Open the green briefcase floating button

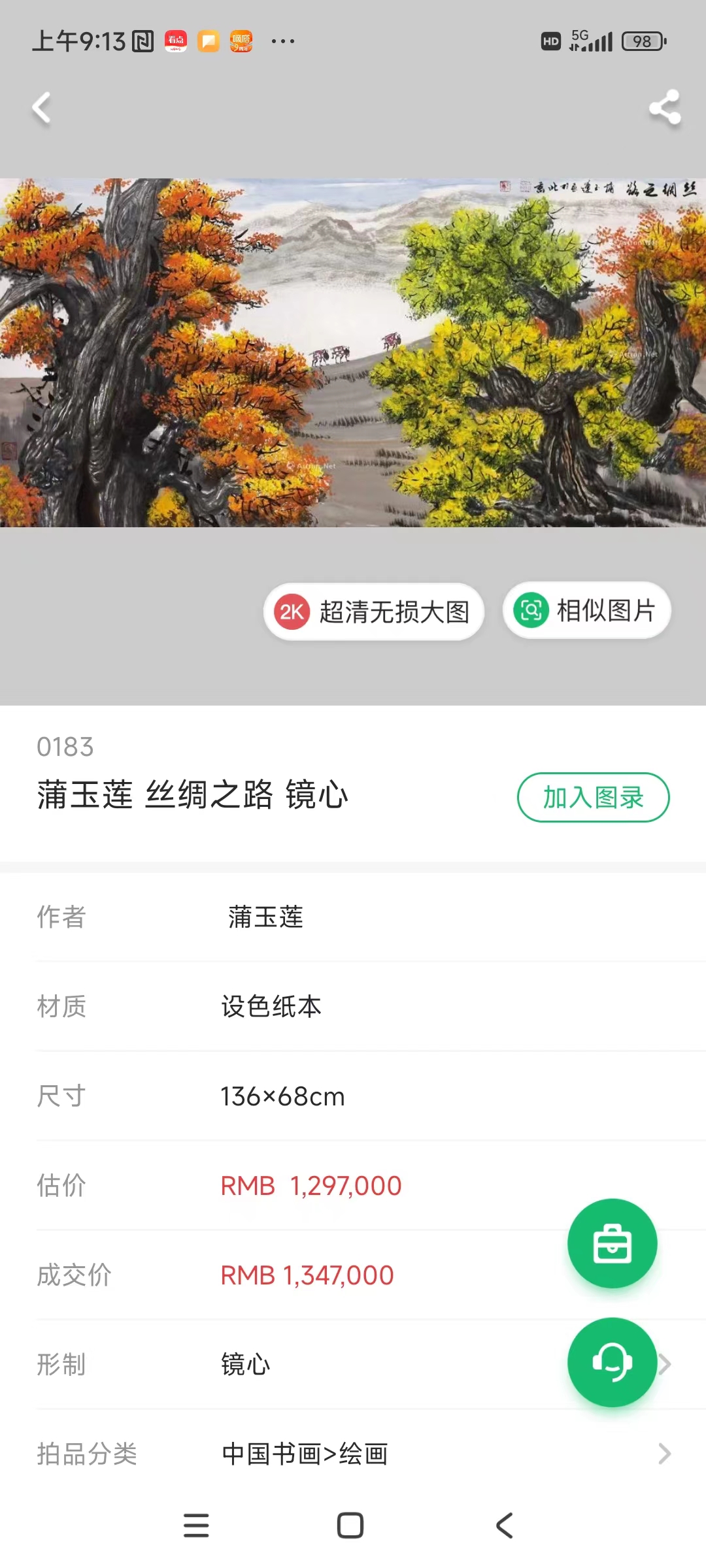pos(612,1243)
